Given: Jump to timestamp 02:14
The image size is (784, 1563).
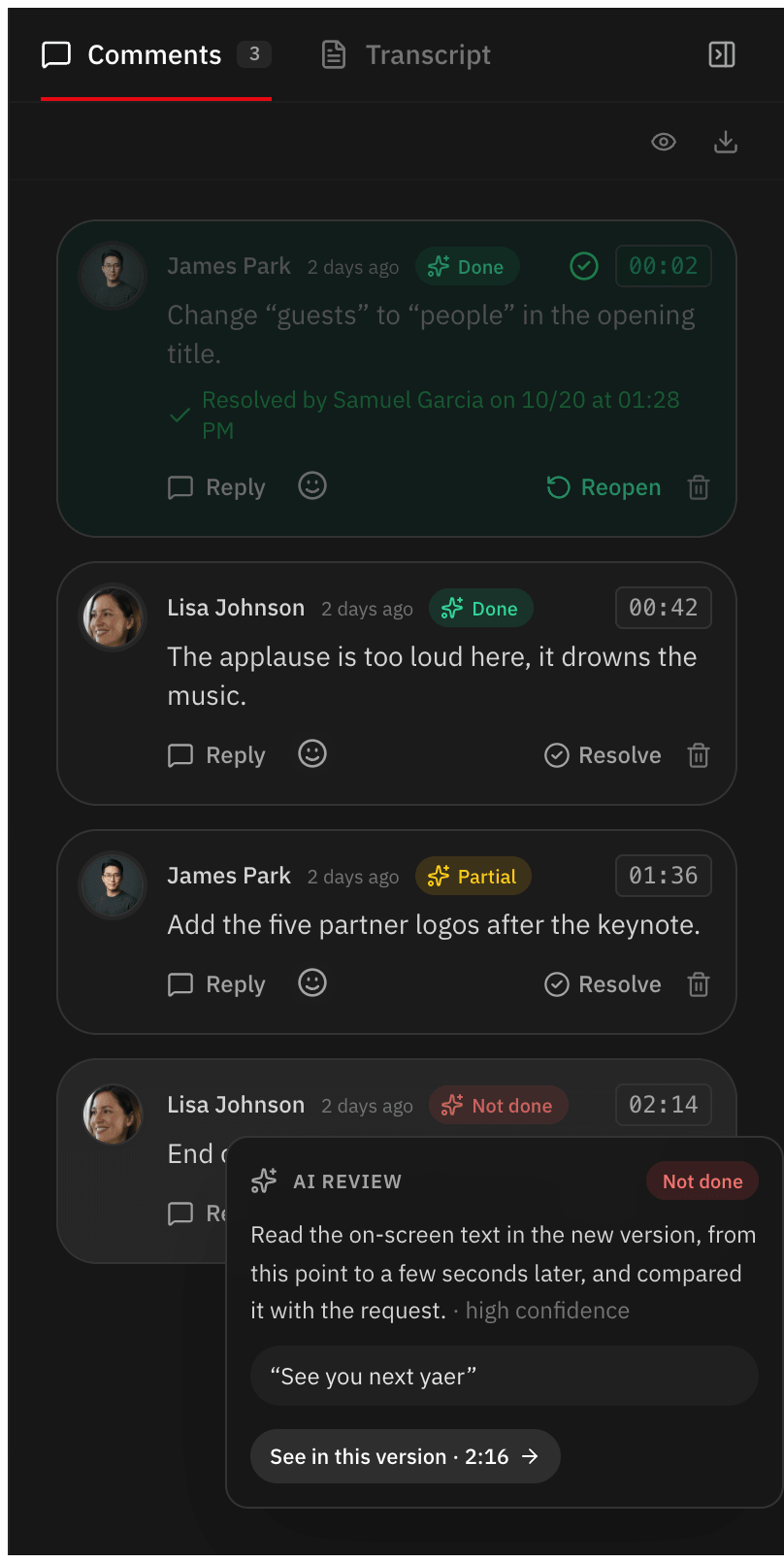Looking at the screenshot, I should point(664,1105).
